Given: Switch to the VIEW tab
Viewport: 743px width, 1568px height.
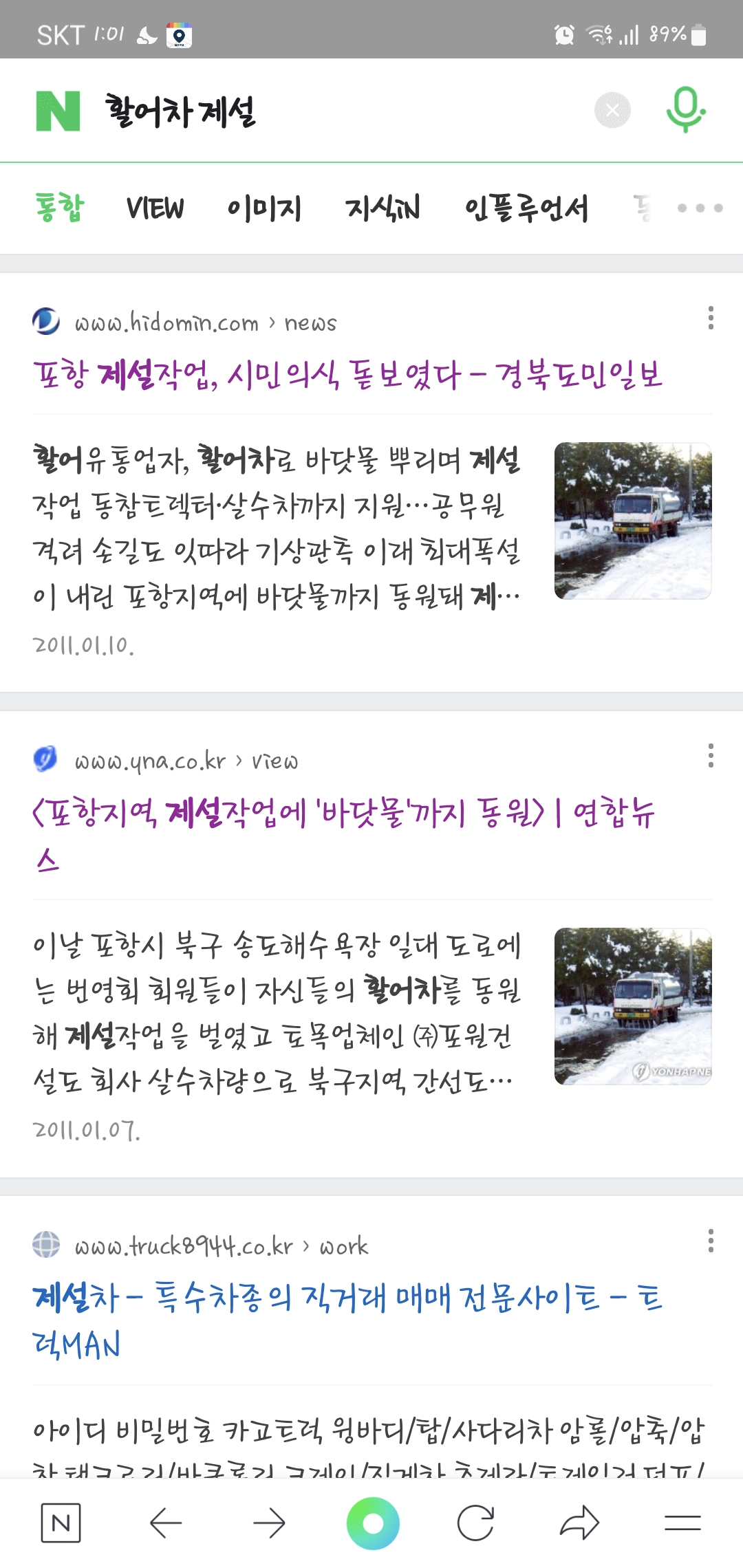Looking at the screenshot, I should point(155,208).
